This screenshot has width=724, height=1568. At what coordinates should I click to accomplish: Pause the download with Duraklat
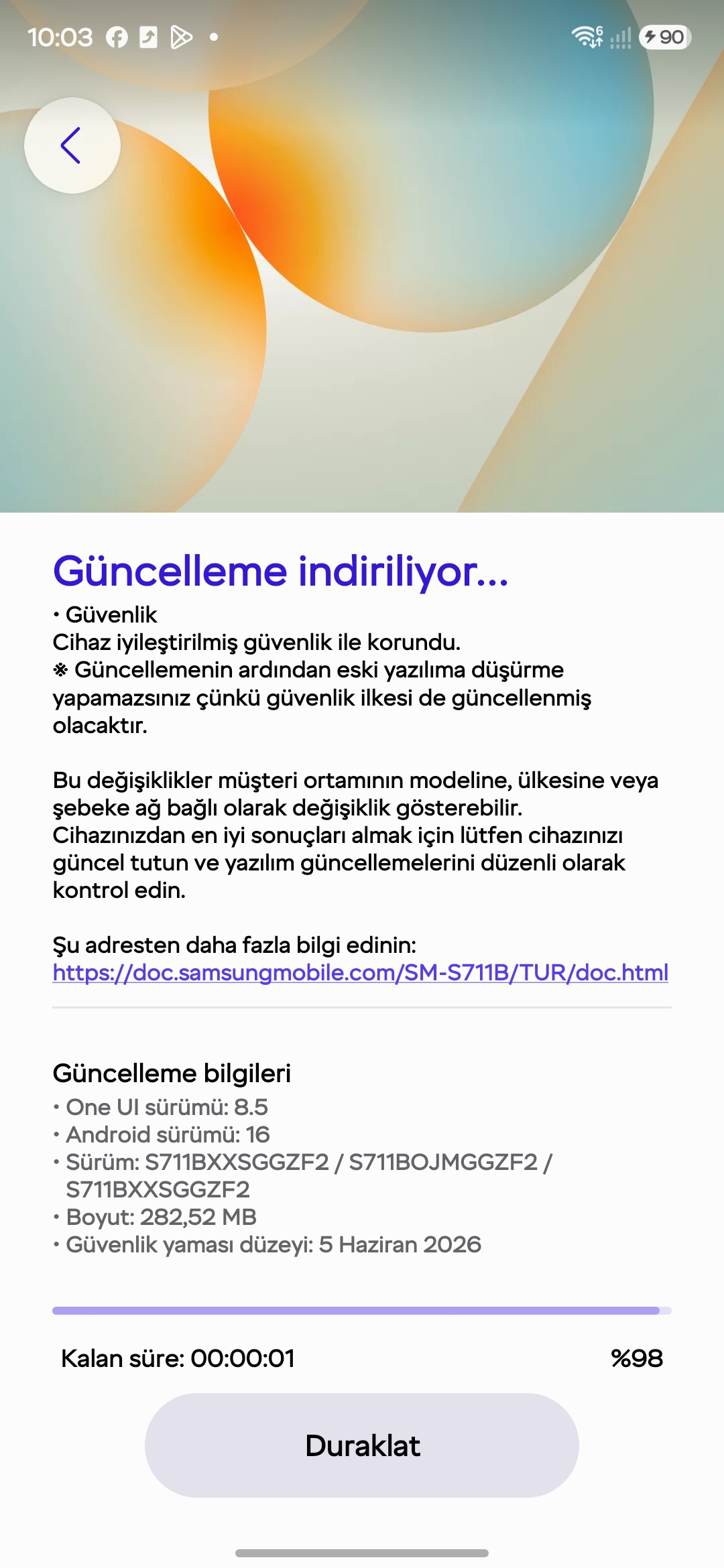362,1445
